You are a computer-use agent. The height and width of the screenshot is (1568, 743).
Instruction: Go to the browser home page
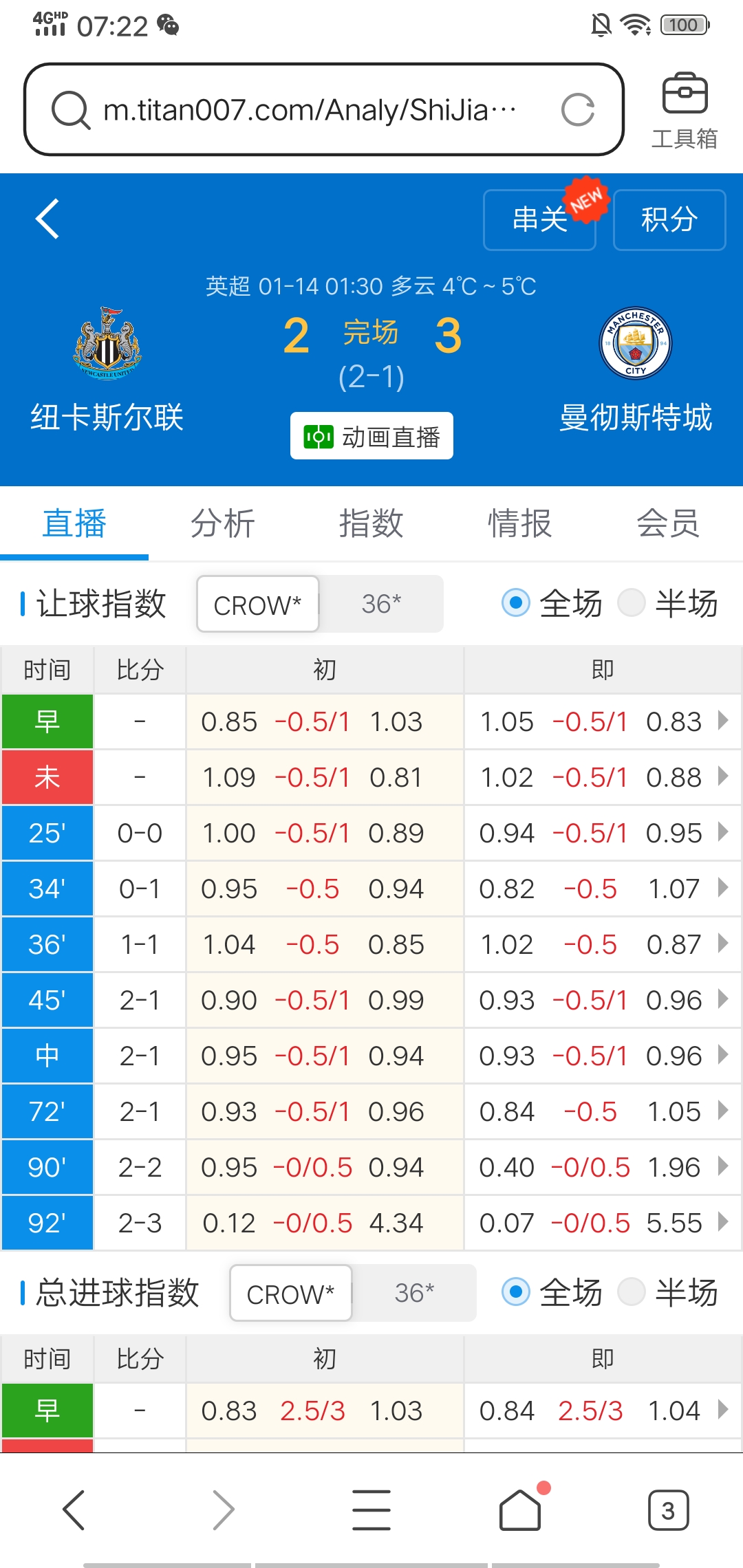[520, 1510]
